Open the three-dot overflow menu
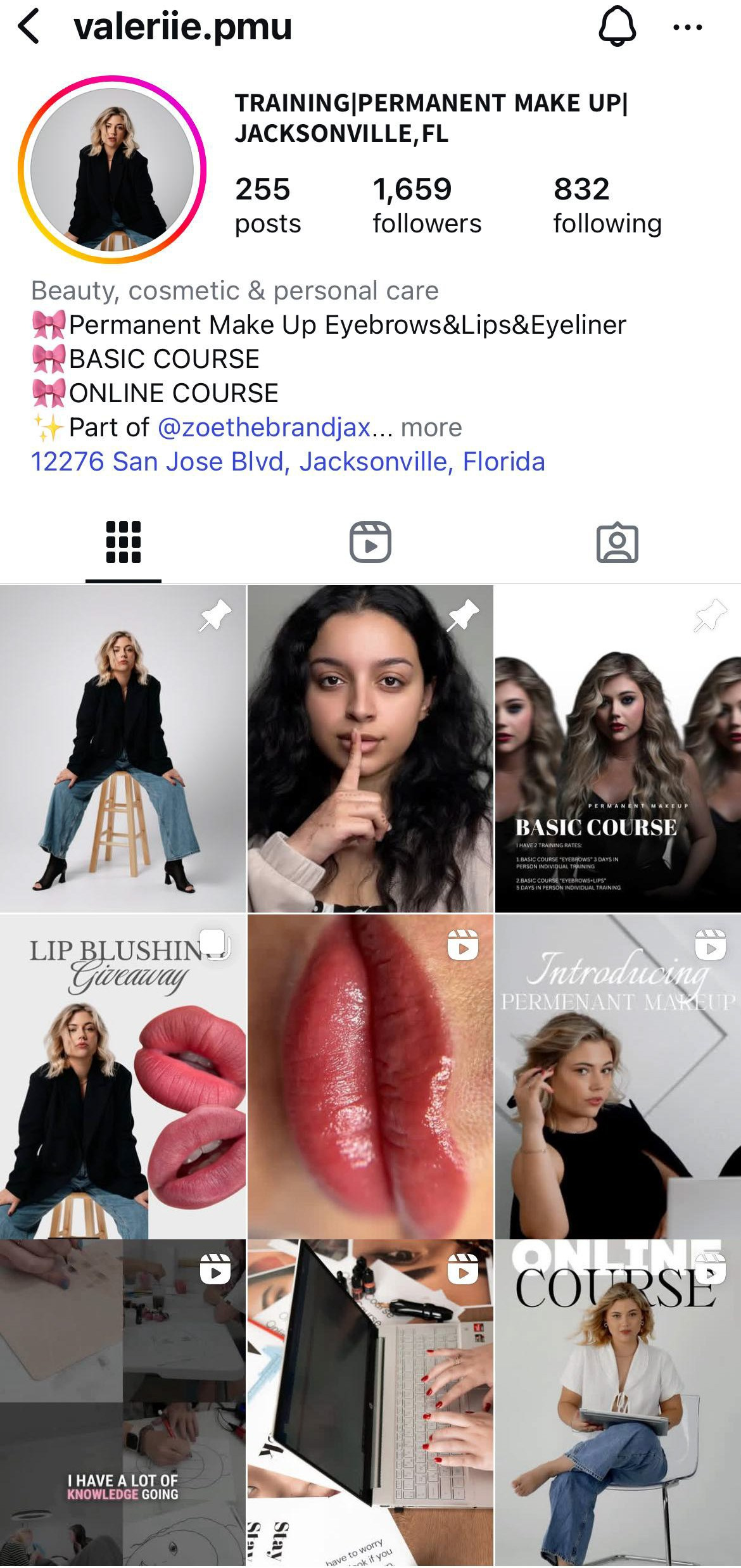This screenshot has width=741, height=1568. pyautogui.click(x=687, y=28)
